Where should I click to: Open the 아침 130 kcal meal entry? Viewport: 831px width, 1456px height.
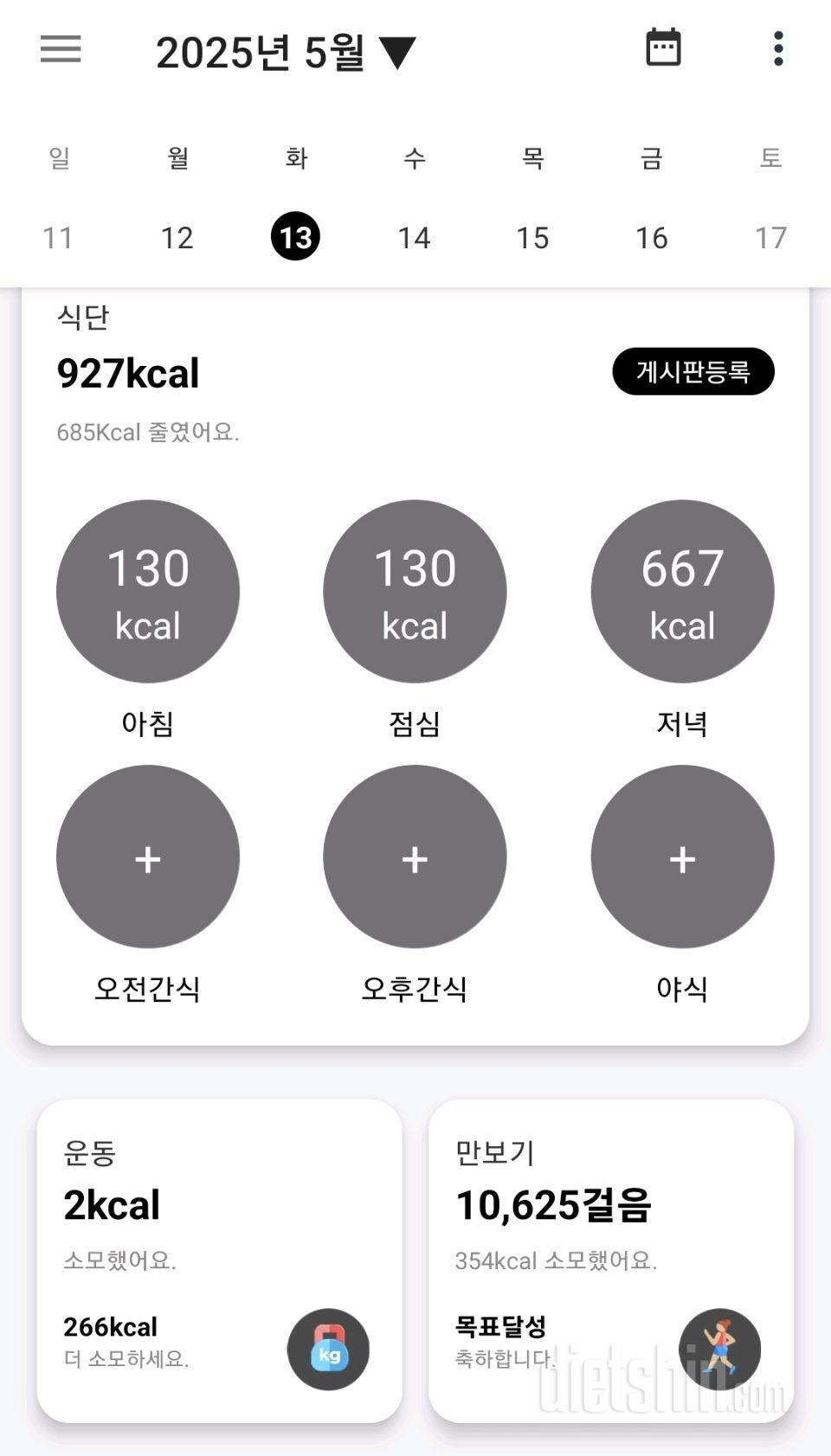click(148, 592)
